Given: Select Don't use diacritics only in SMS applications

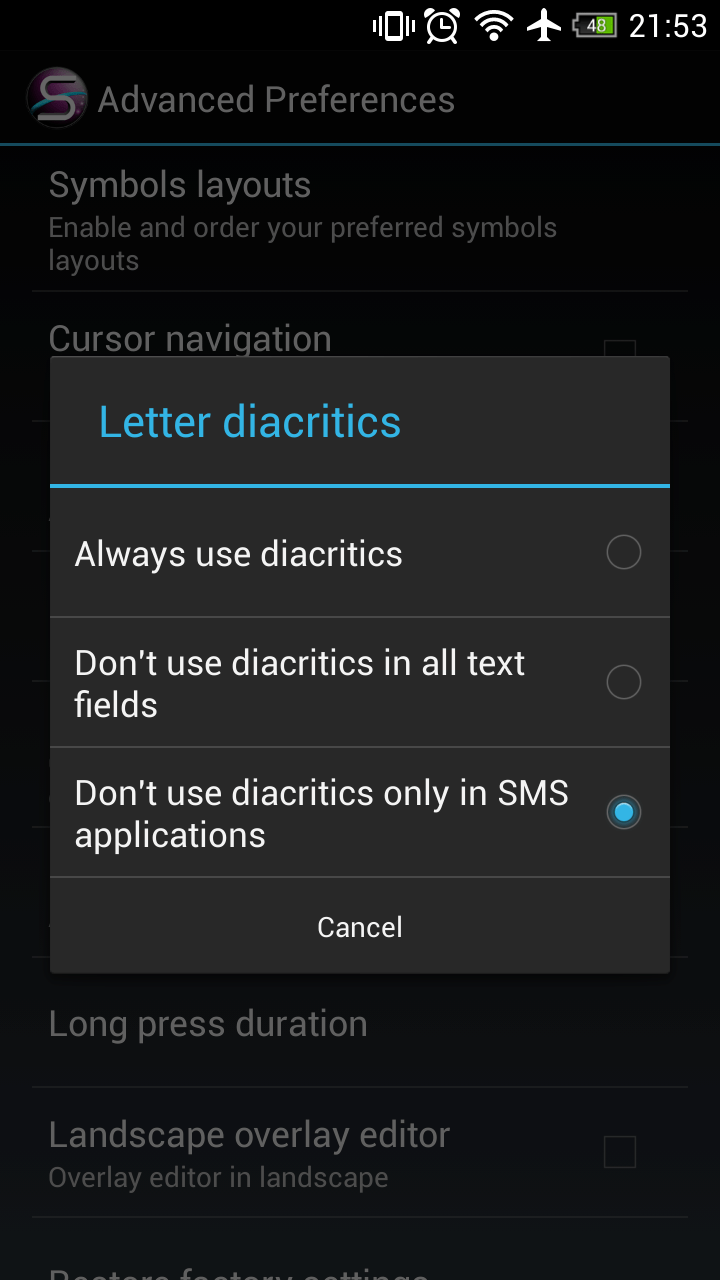Looking at the screenshot, I should tap(360, 813).
